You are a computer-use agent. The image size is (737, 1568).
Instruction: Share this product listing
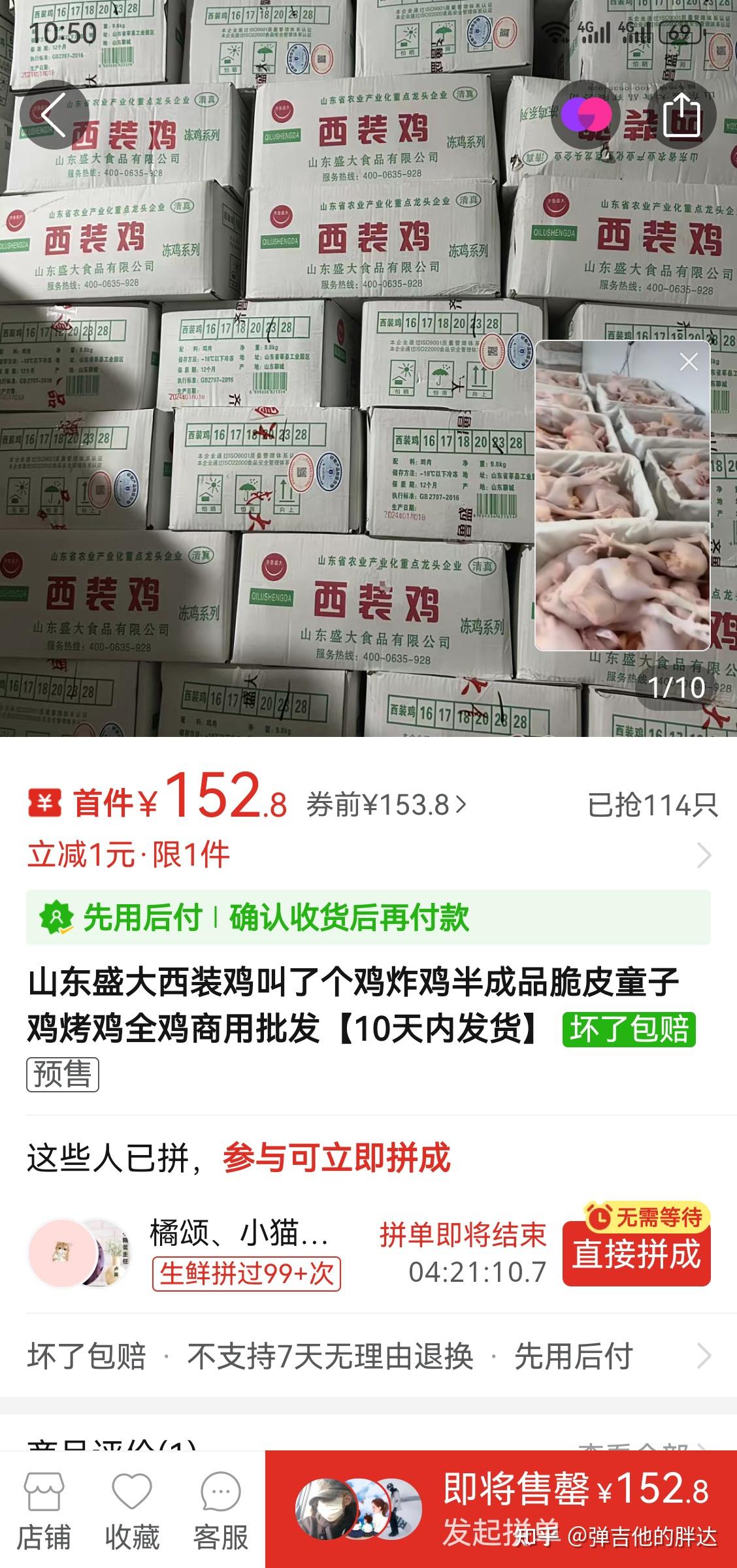[681, 115]
